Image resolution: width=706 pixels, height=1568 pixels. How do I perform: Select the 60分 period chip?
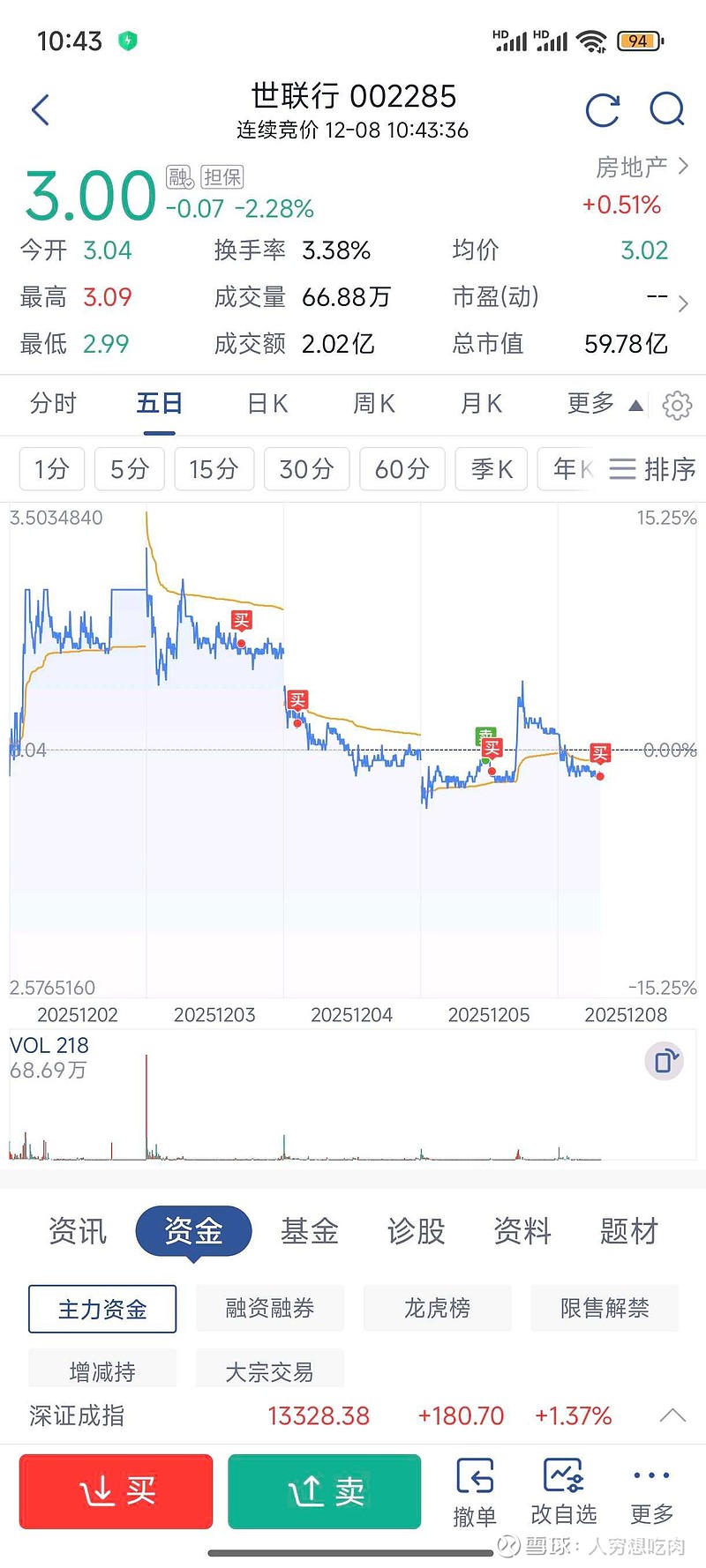click(x=402, y=469)
